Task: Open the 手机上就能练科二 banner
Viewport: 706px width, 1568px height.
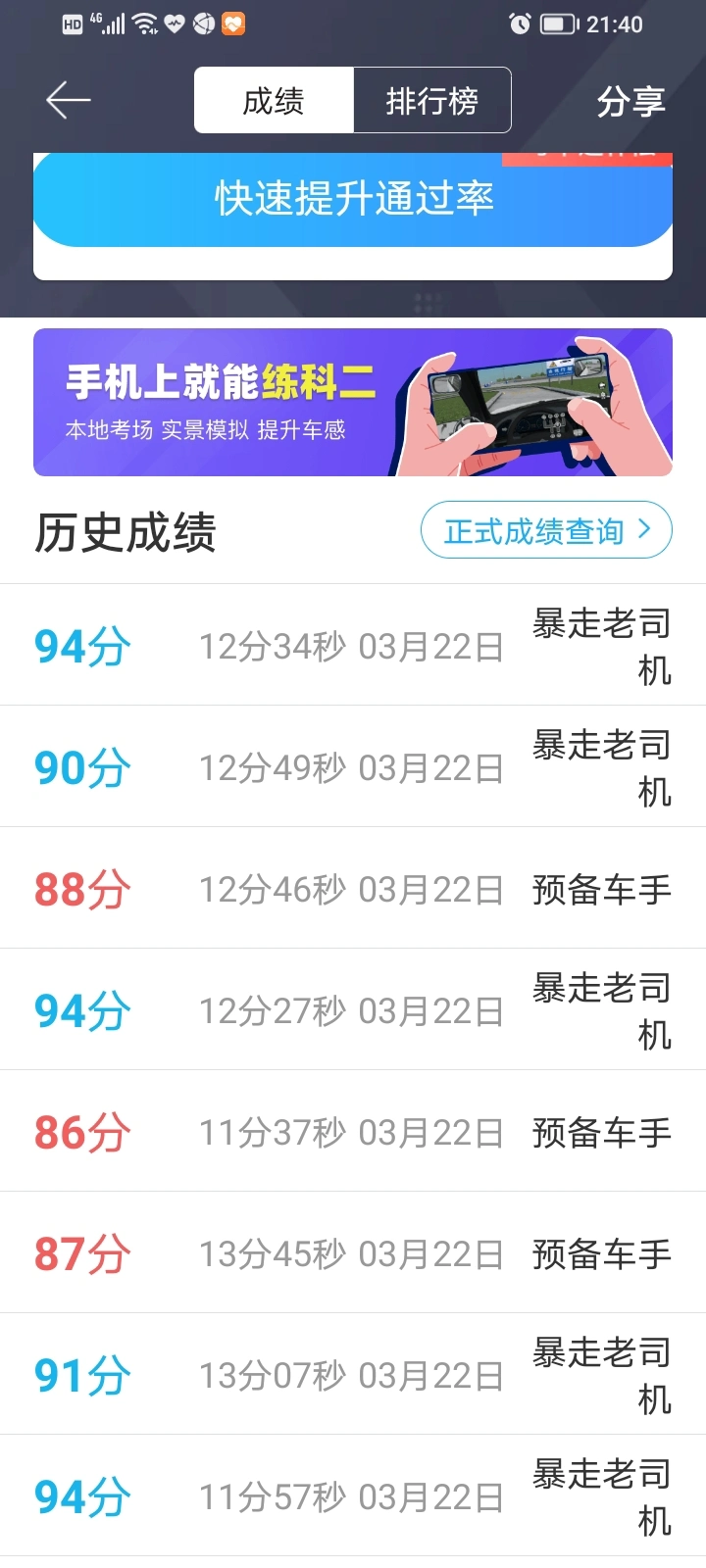Action: tap(353, 403)
